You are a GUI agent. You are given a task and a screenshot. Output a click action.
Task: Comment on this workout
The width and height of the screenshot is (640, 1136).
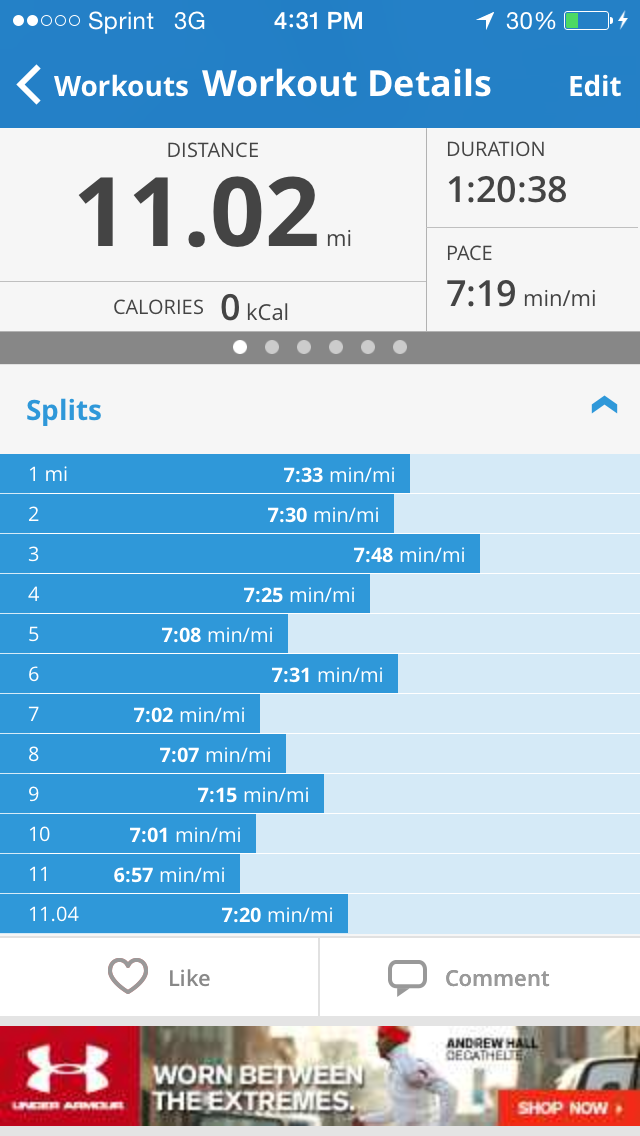pyautogui.click(x=470, y=977)
